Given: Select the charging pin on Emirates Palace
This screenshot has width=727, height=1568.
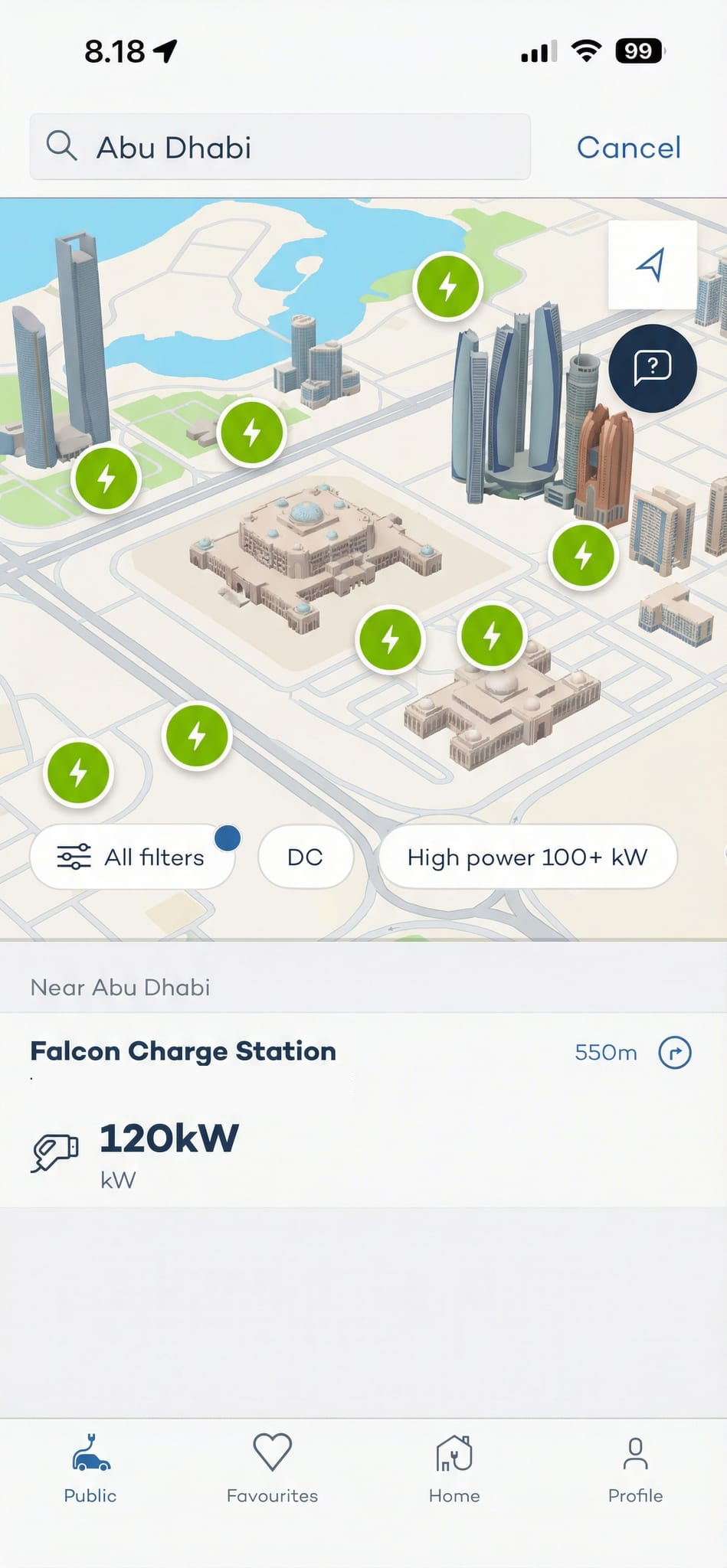Looking at the screenshot, I should [x=389, y=639].
